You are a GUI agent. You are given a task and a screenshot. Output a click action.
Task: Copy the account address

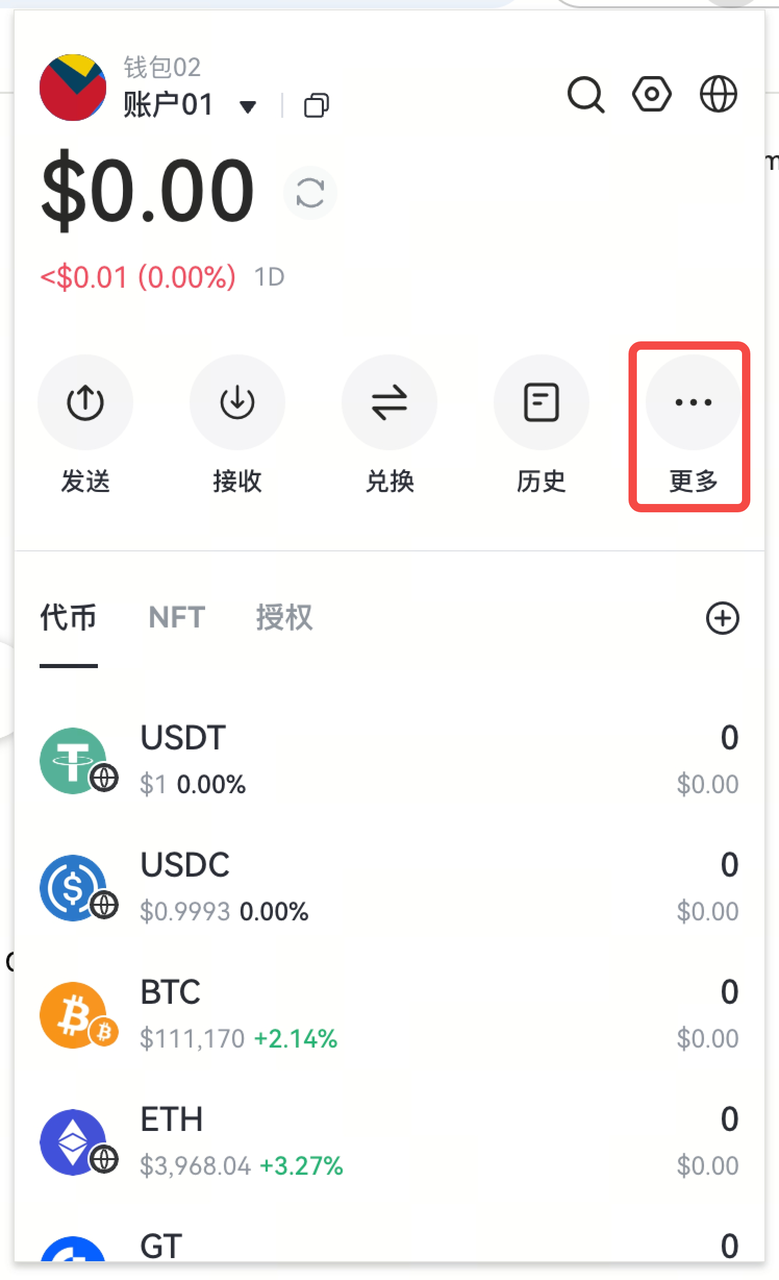point(316,106)
